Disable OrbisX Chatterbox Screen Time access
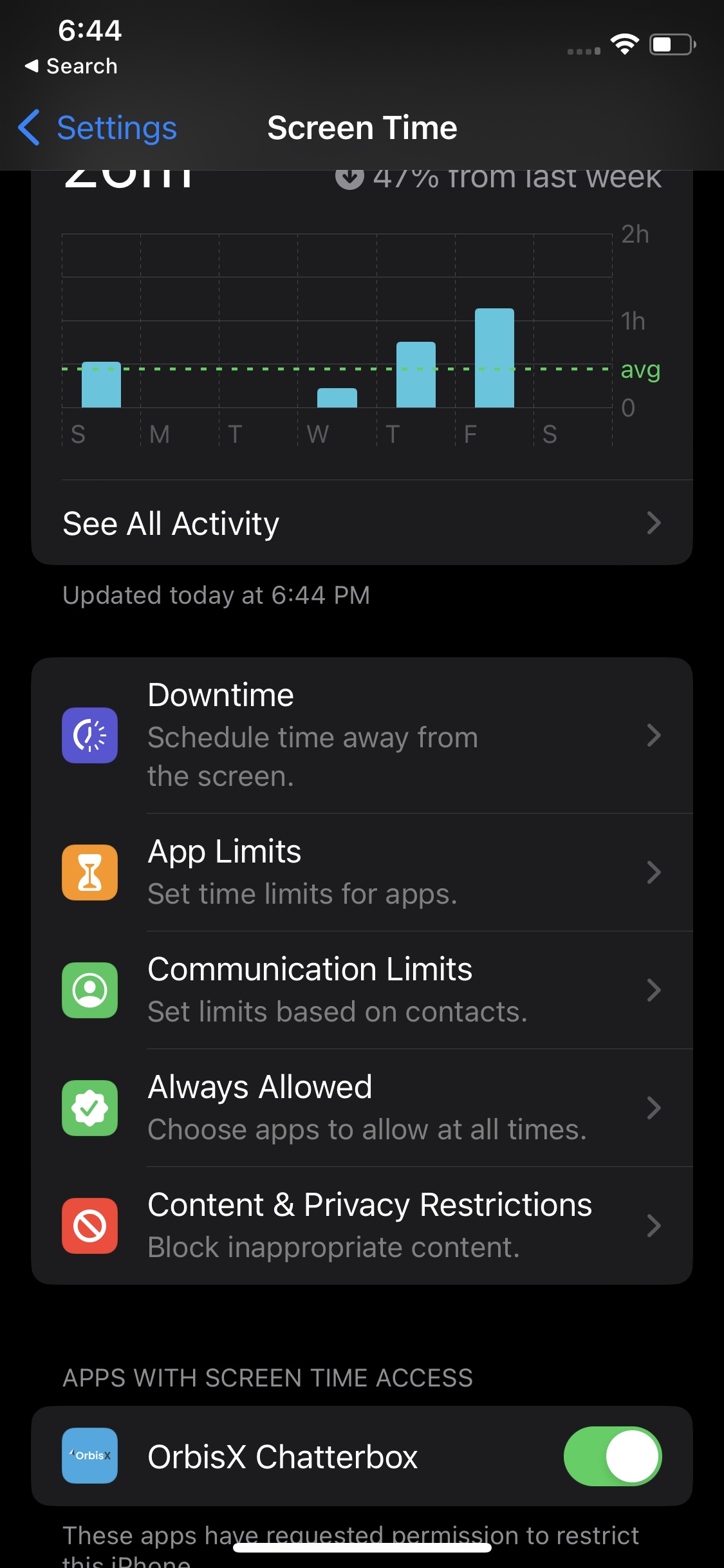The width and height of the screenshot is (724, 1568). (613, 1456)
